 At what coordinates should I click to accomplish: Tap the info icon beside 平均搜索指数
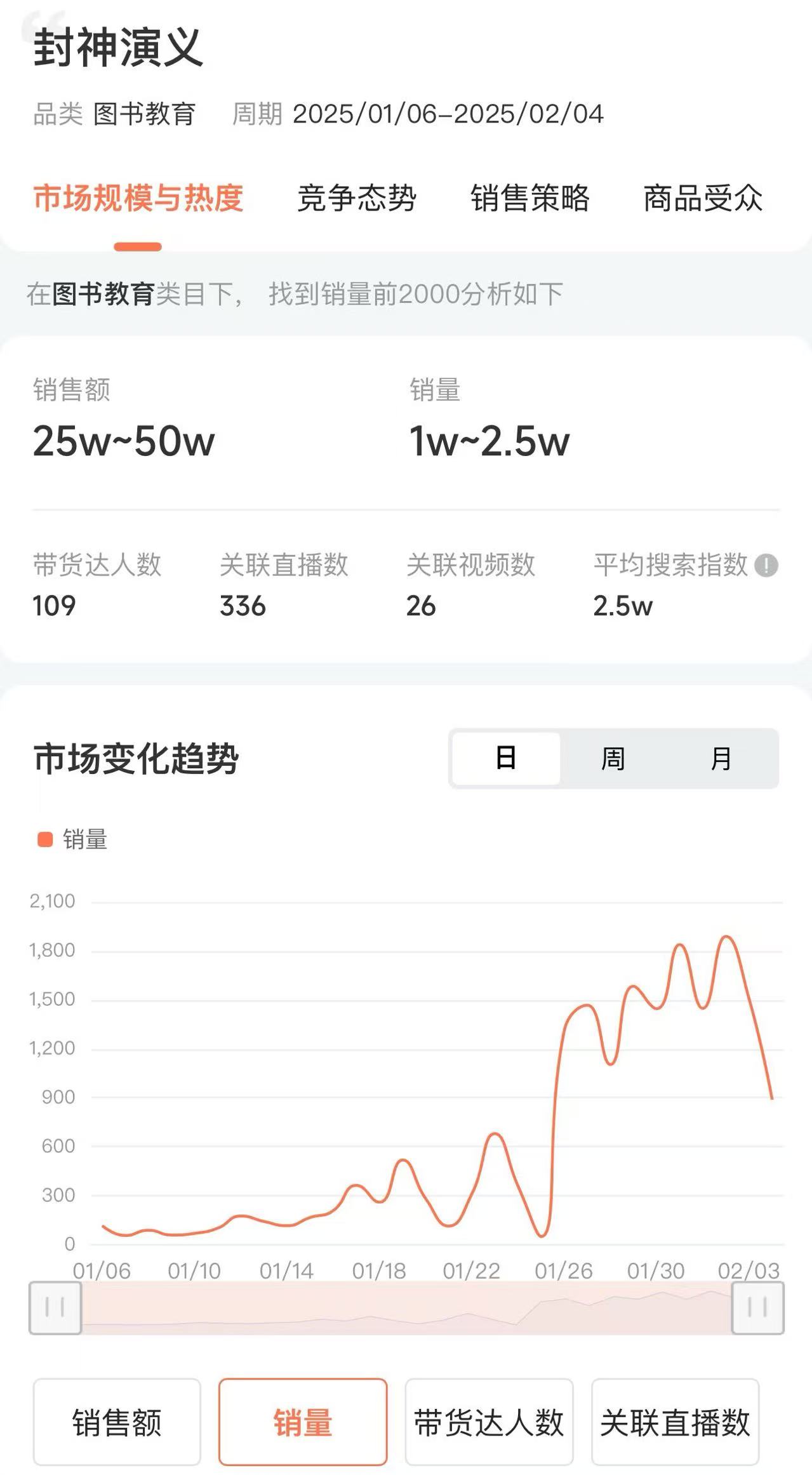[765, 564]
